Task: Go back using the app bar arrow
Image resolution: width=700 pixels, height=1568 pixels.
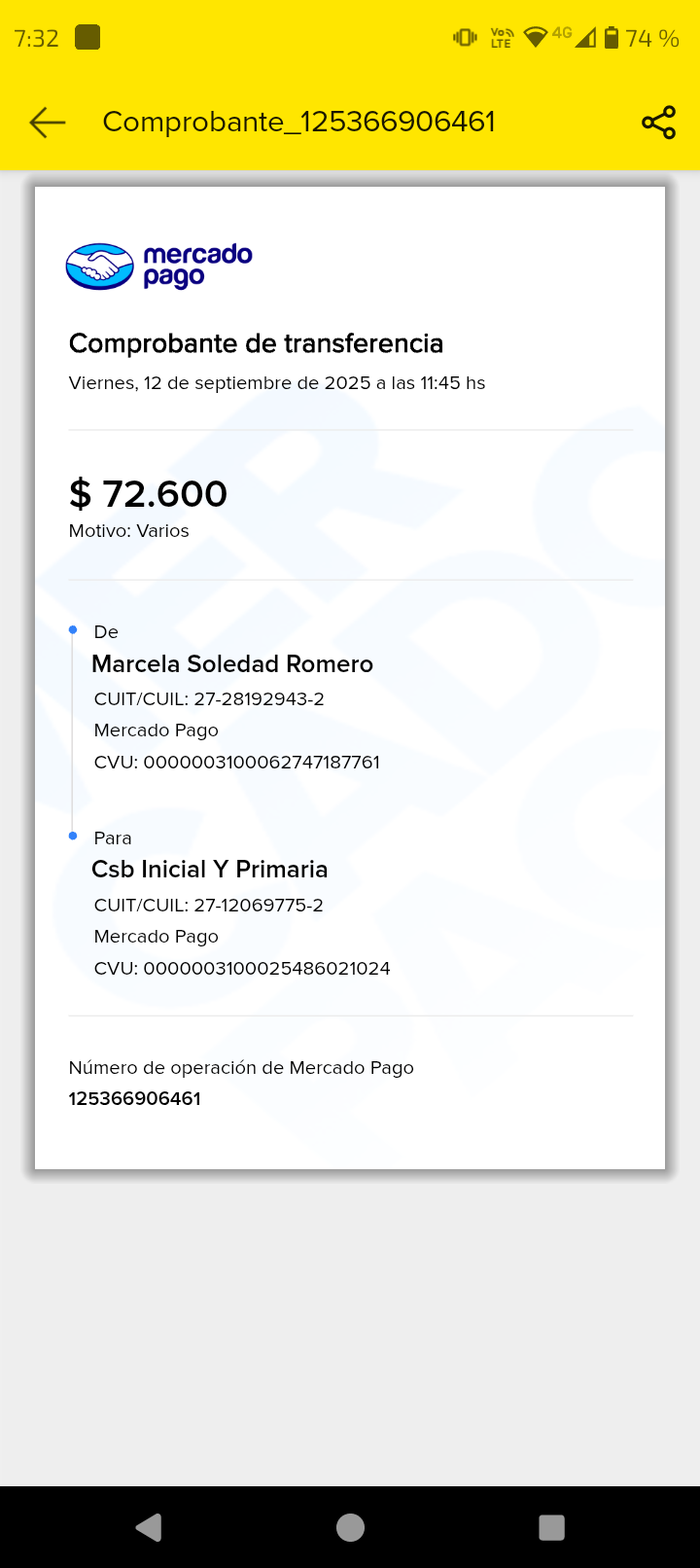Action: point(47,122)
